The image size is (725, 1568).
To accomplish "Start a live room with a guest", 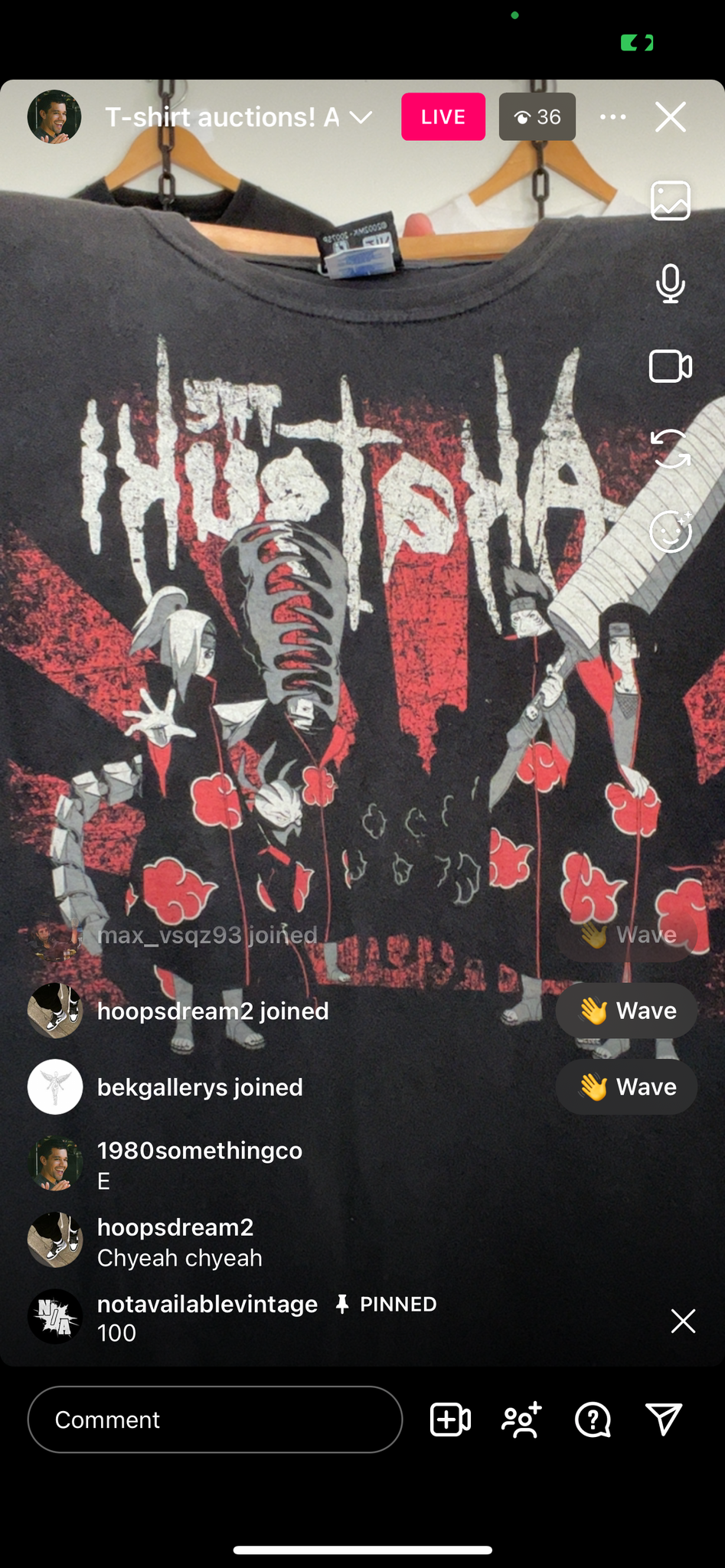I will pos(450,1419).
